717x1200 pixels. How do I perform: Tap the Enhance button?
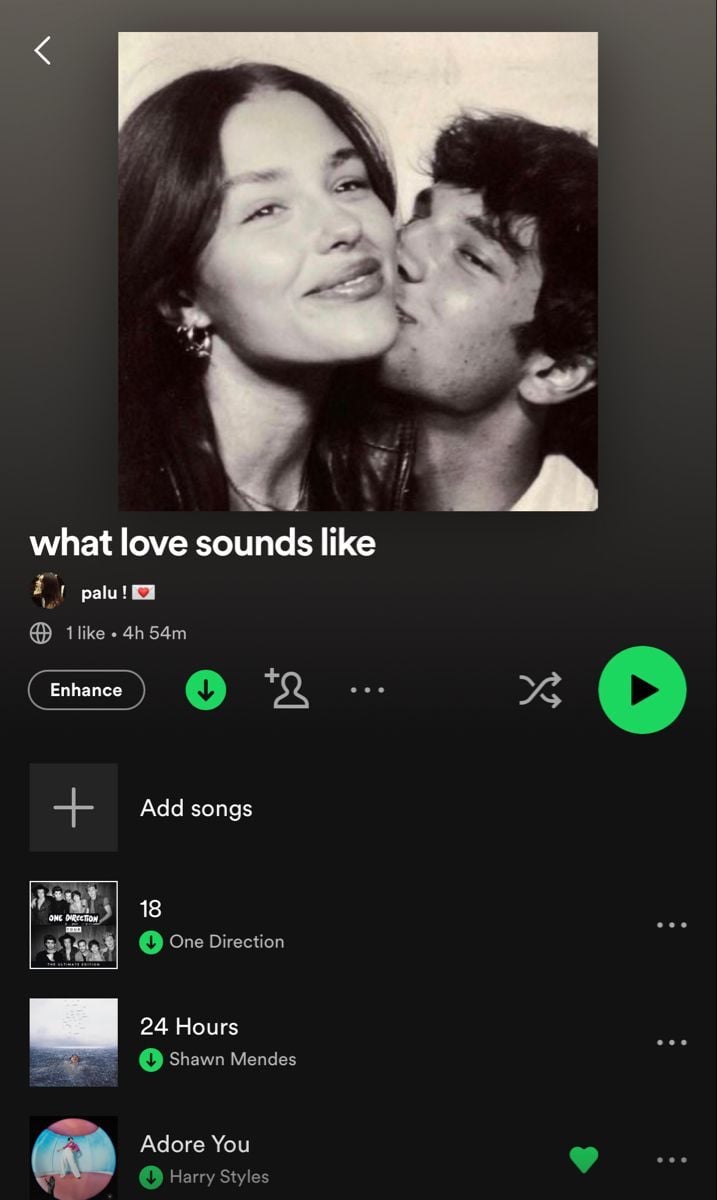86,690
